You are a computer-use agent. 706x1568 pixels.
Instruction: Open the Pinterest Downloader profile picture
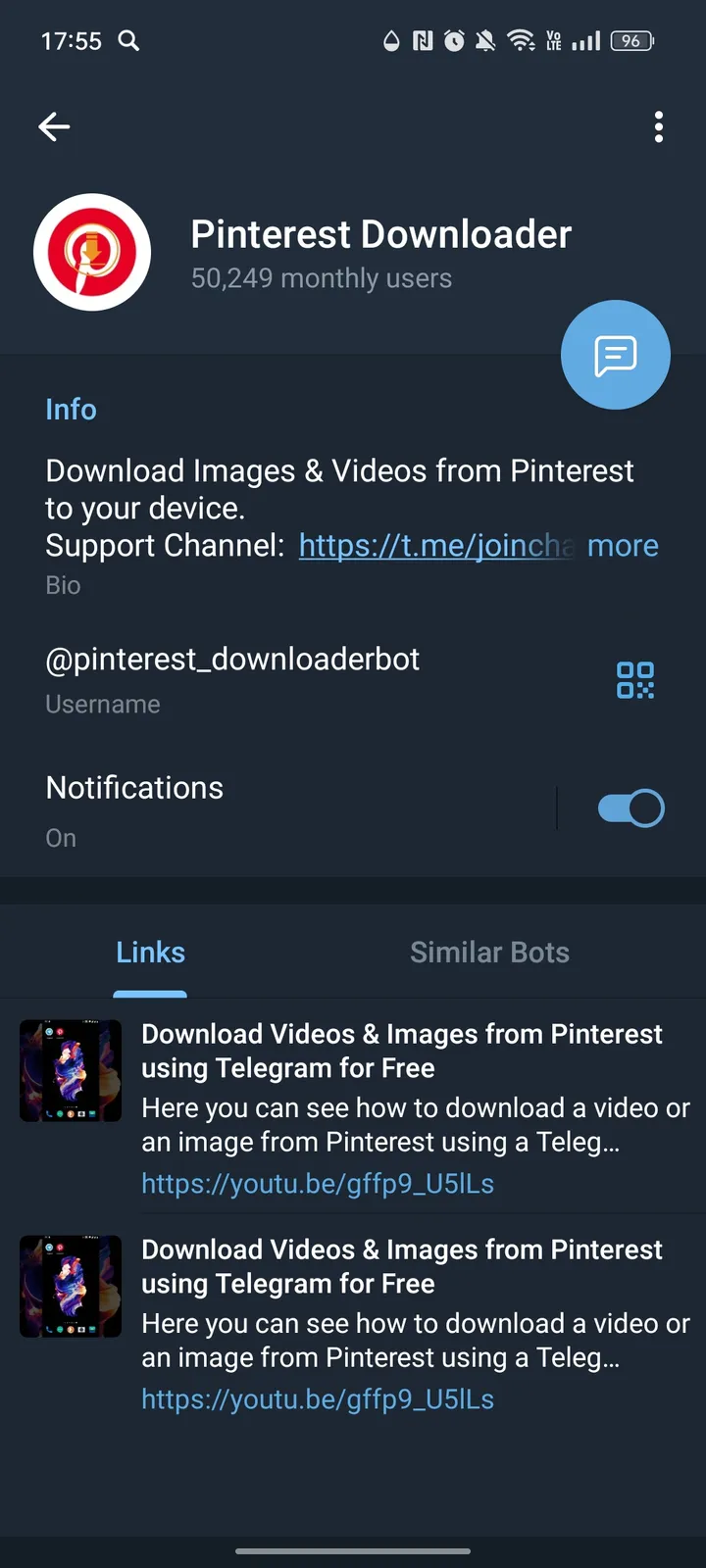91,252
